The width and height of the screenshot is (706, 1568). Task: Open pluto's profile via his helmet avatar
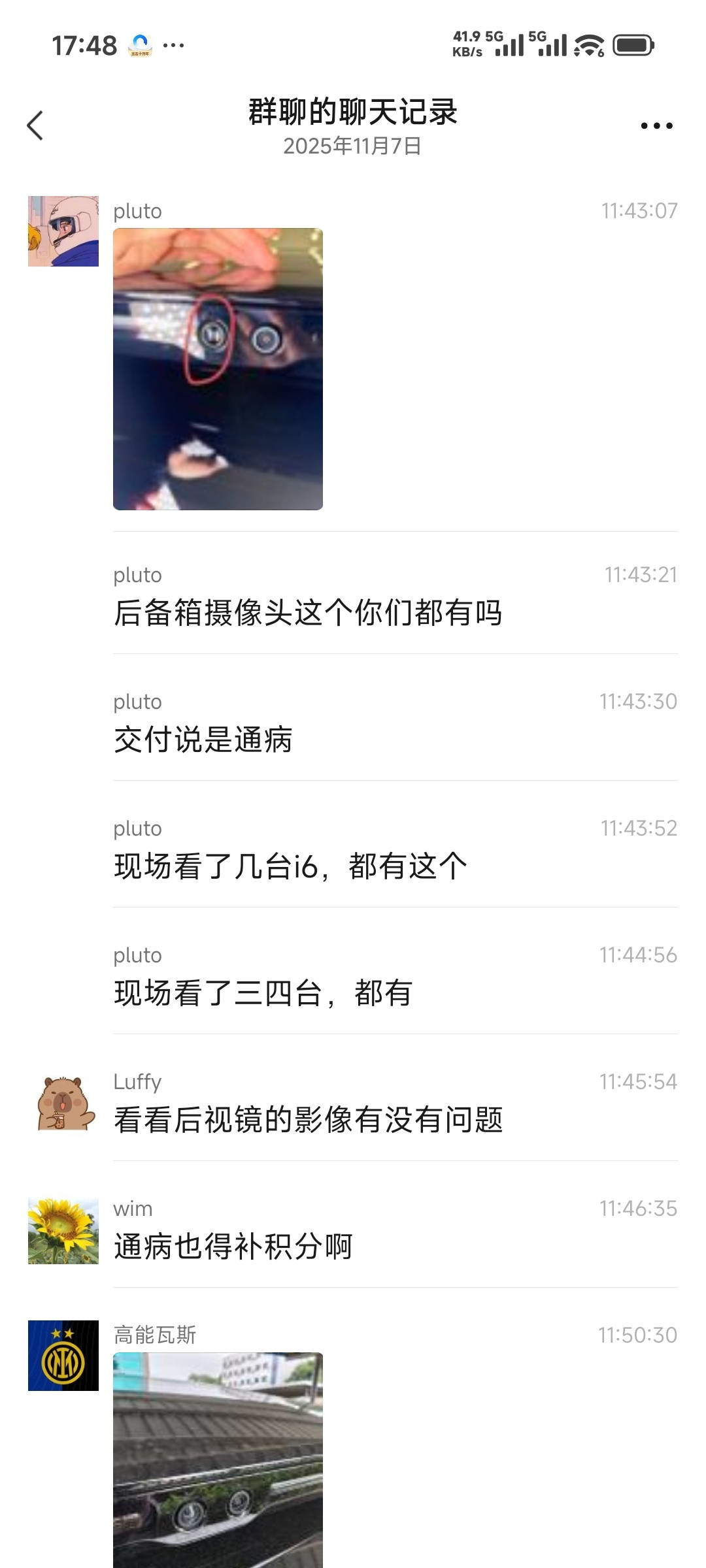[x=62, y=232]
